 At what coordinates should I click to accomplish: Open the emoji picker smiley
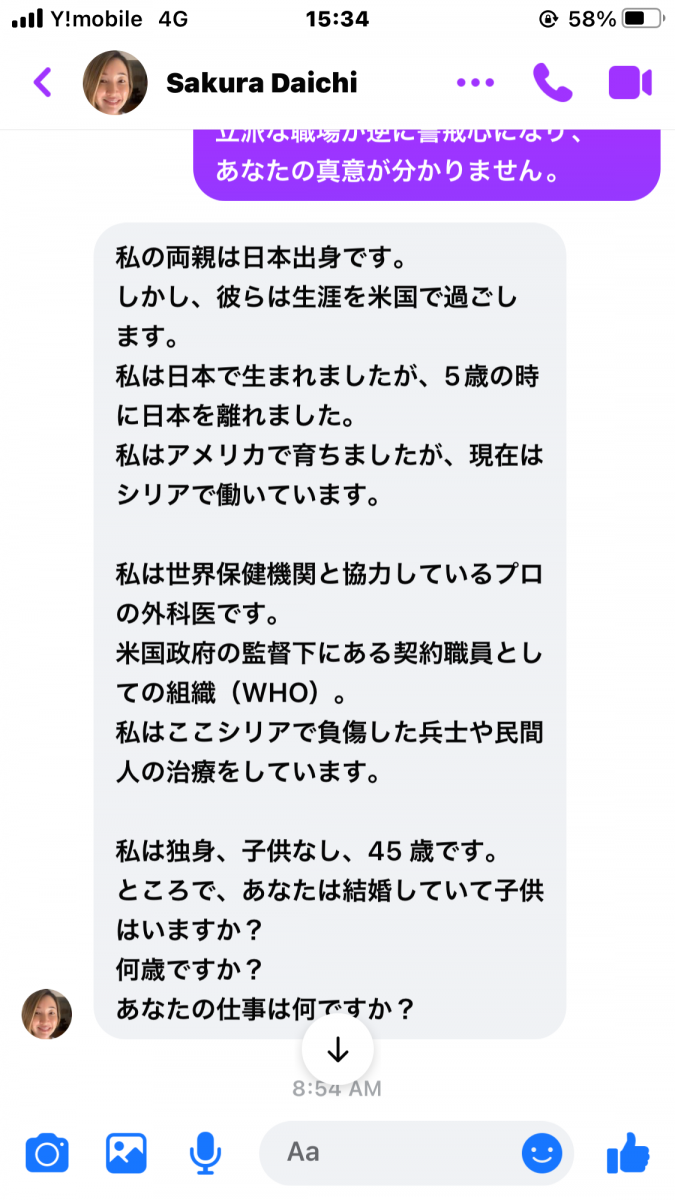(541, 1153)
